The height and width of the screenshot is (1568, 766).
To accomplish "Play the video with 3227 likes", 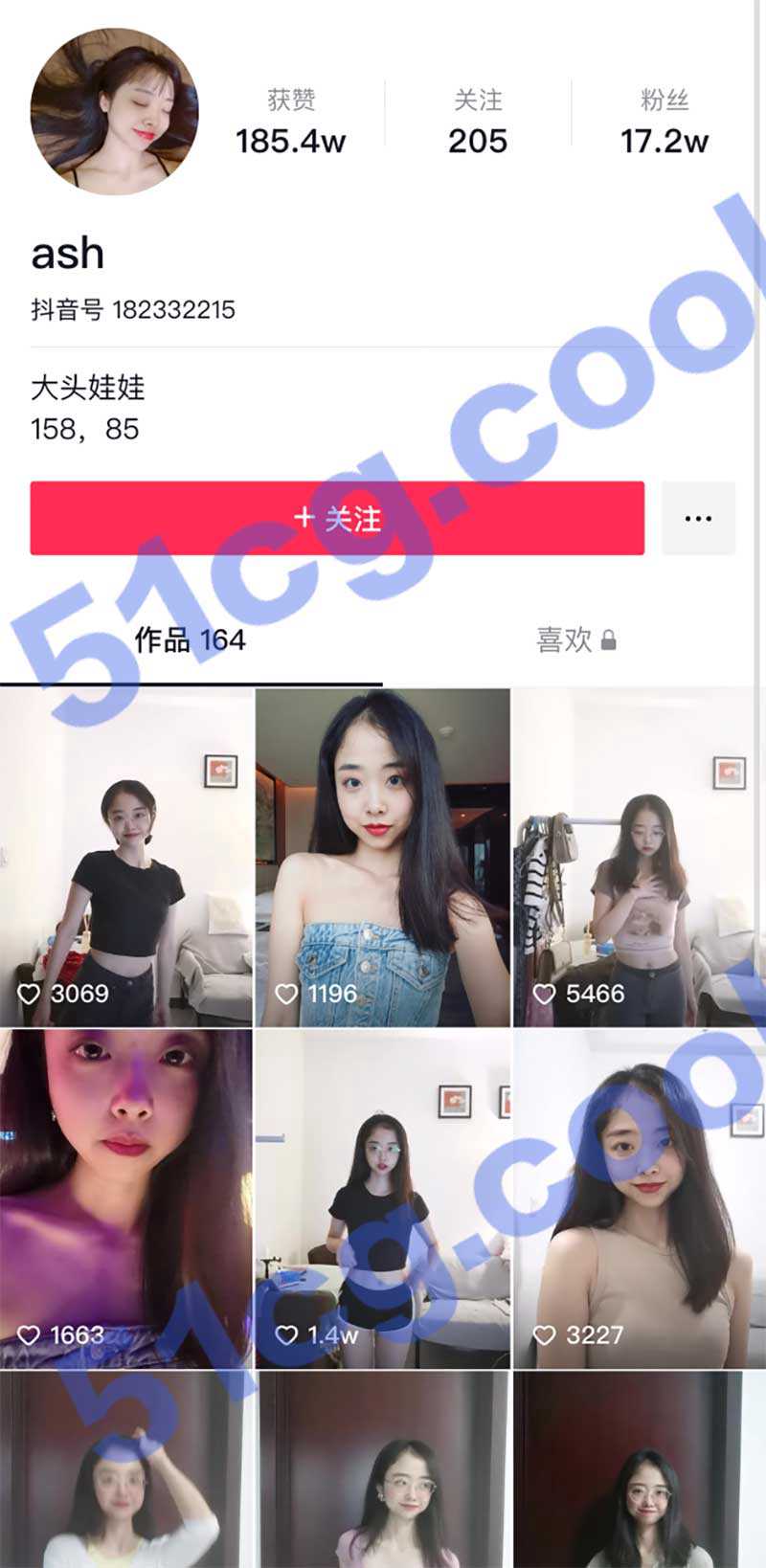I will click(639, 1198).
